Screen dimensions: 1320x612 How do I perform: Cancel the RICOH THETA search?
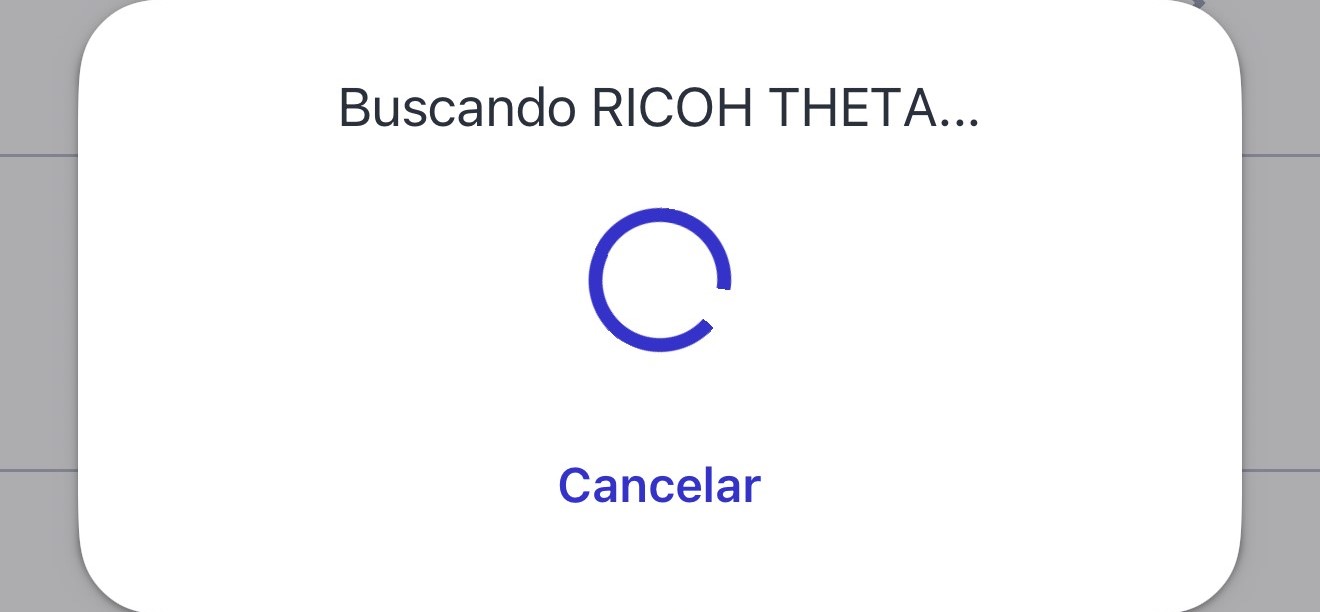[x=659, y=486]
